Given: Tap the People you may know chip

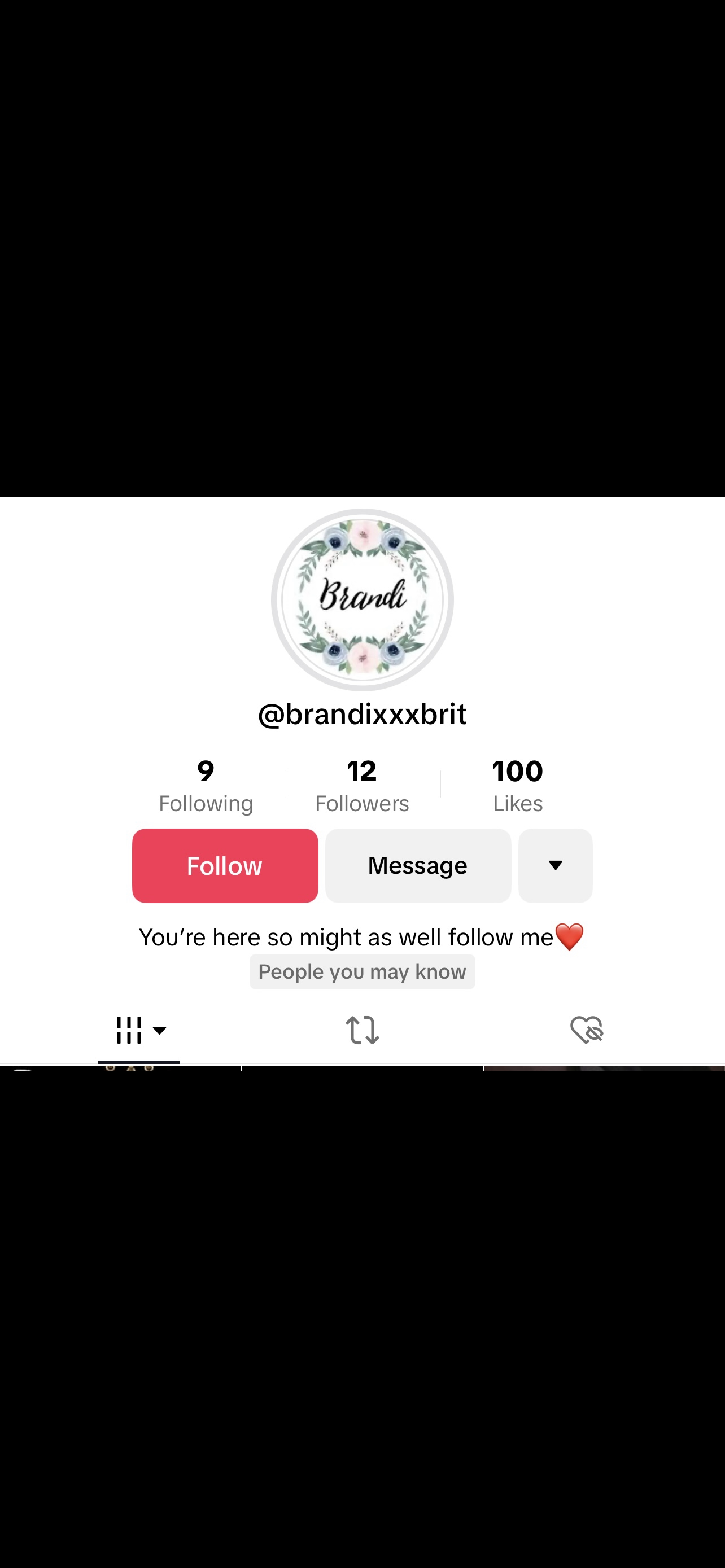Looking at the screenshot, I should tap(362, 971).
